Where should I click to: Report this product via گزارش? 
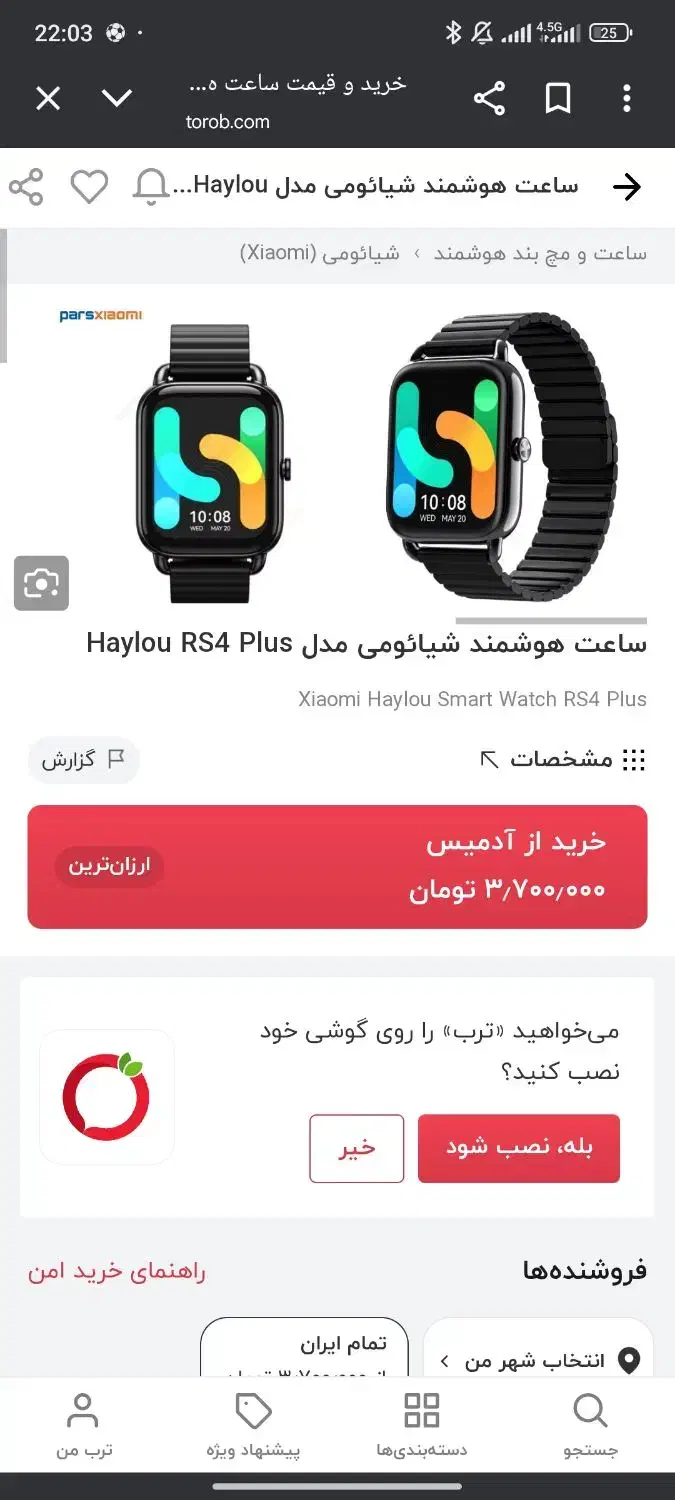pyautogui.click(x=82, y=760)
